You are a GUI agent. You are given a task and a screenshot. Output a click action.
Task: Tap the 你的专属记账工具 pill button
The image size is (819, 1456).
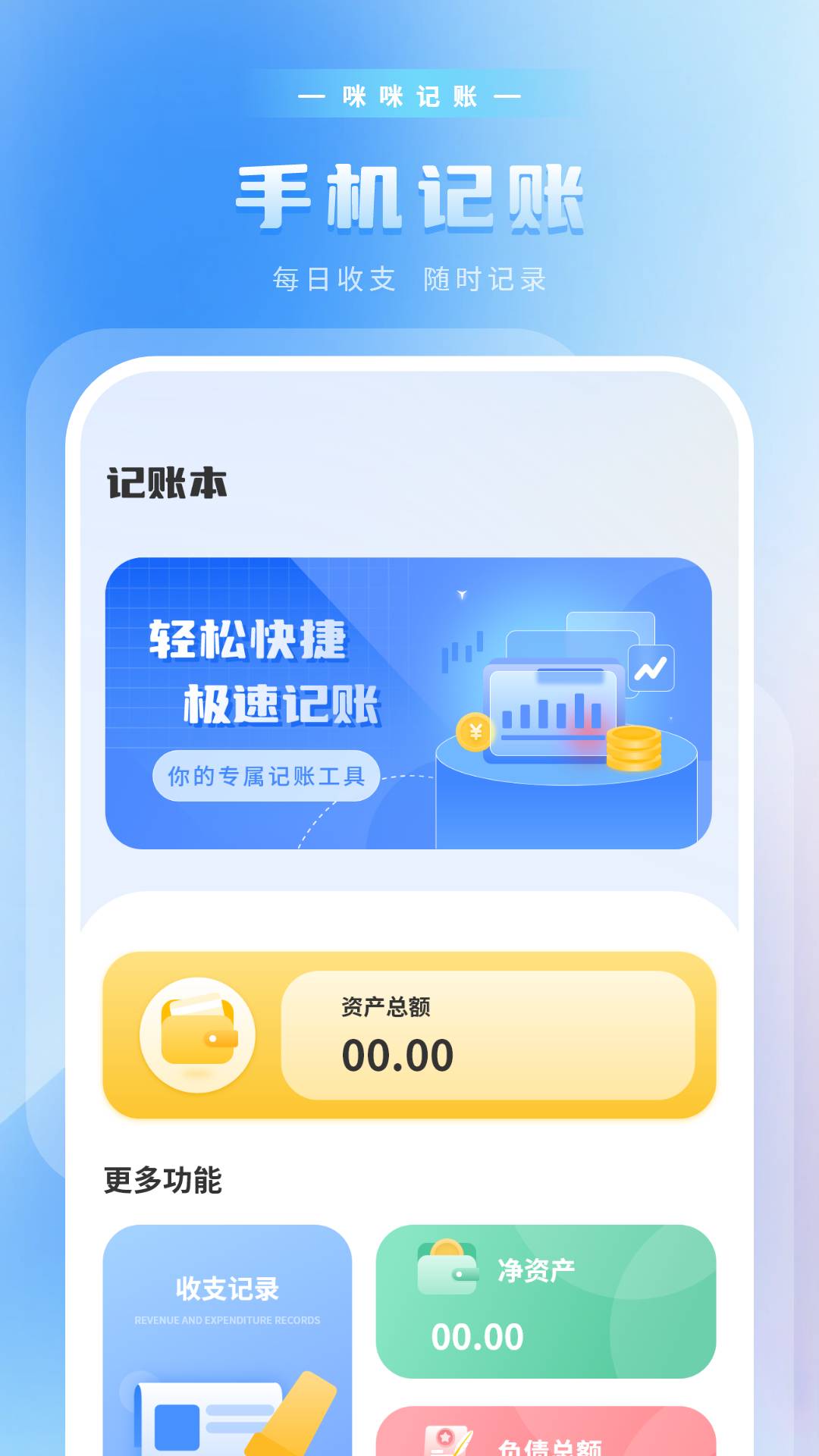click(x=267, y=777)
